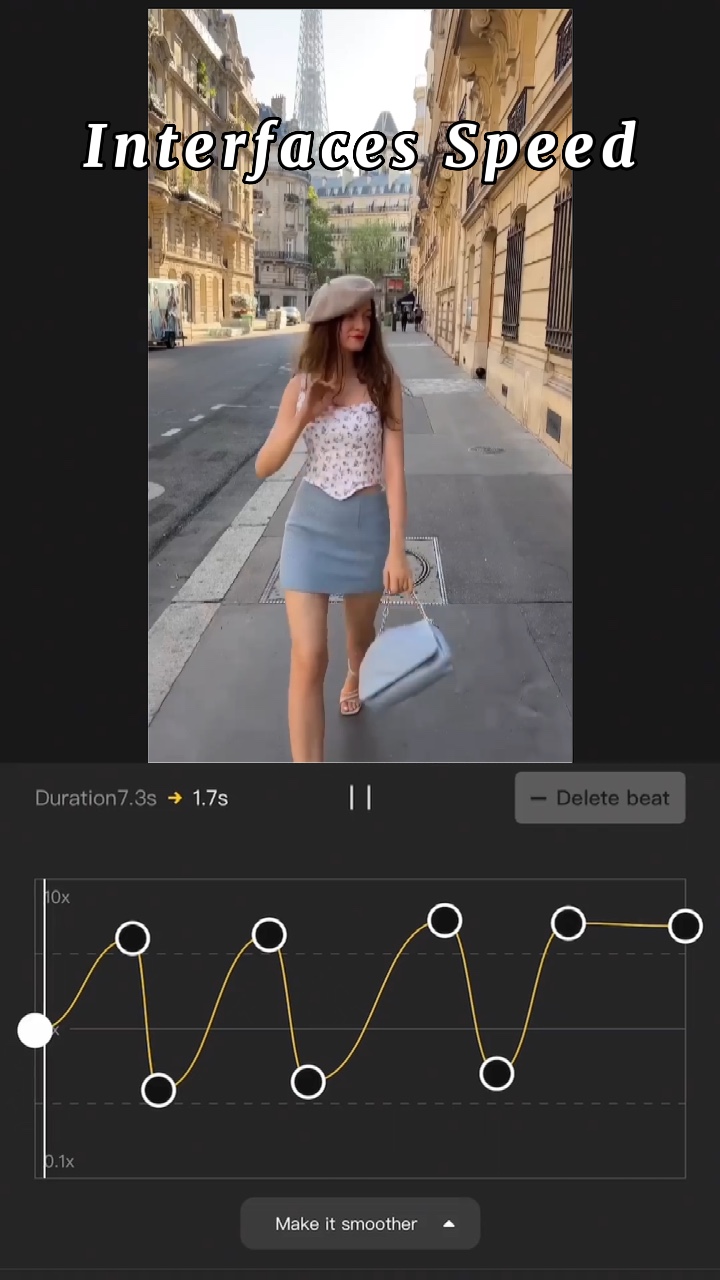720x1280 pixels.
Task: Pause the video preview
Action: (x=360, y=797)
